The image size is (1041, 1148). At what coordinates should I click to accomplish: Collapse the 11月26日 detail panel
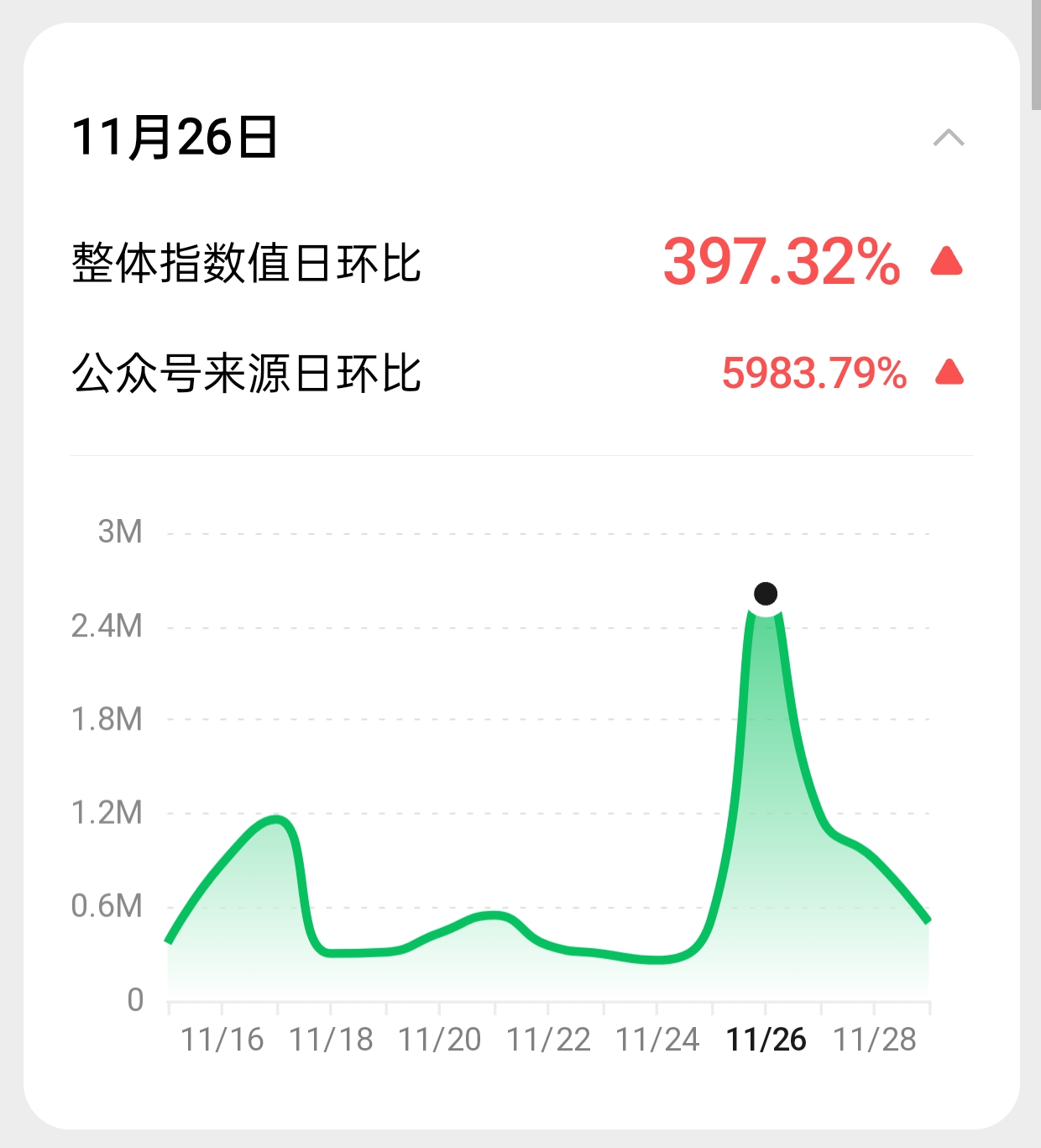tap(948, 137)
